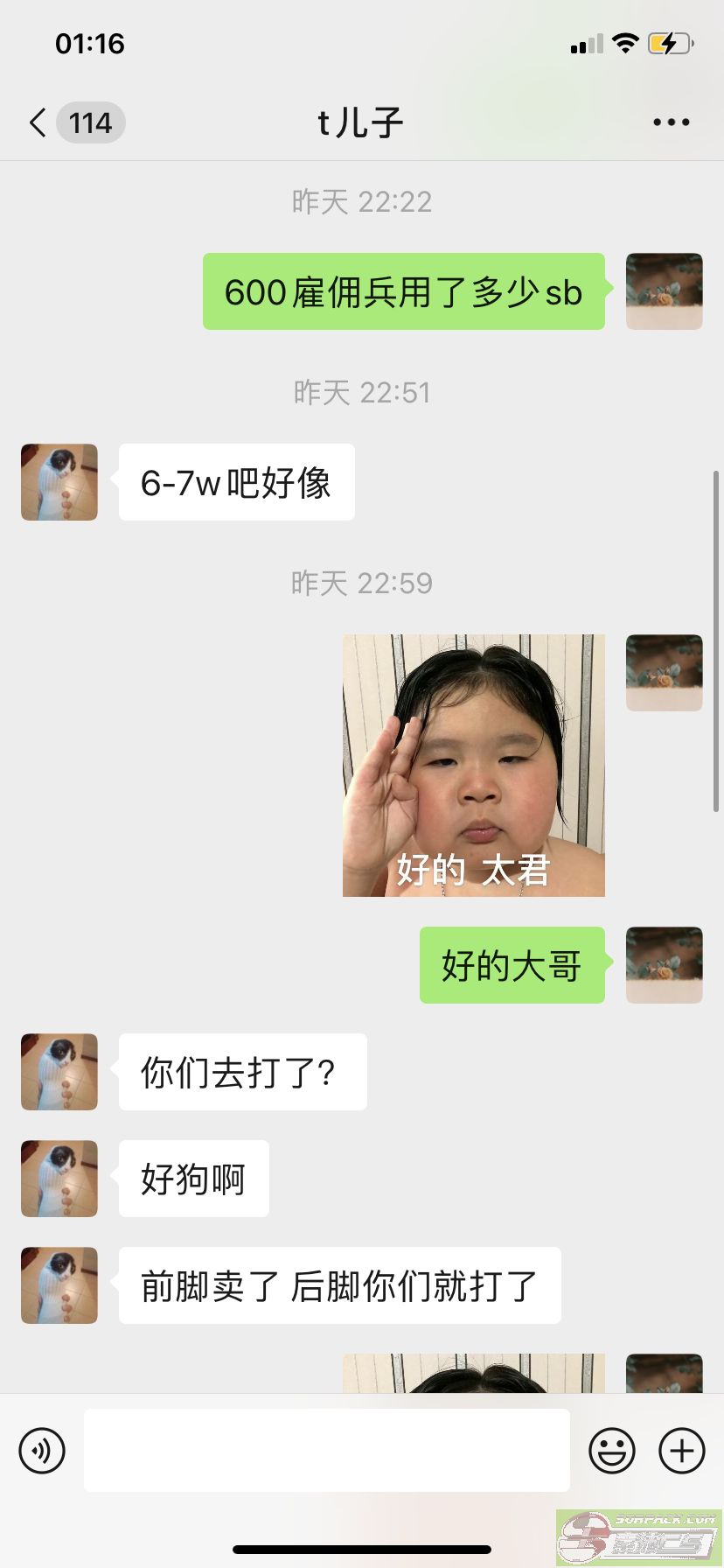Viewport: 724px width, 1568px height.
Task: Open contact avatar beside 6-7w吧好像
Action: click(x=59, y=482)
